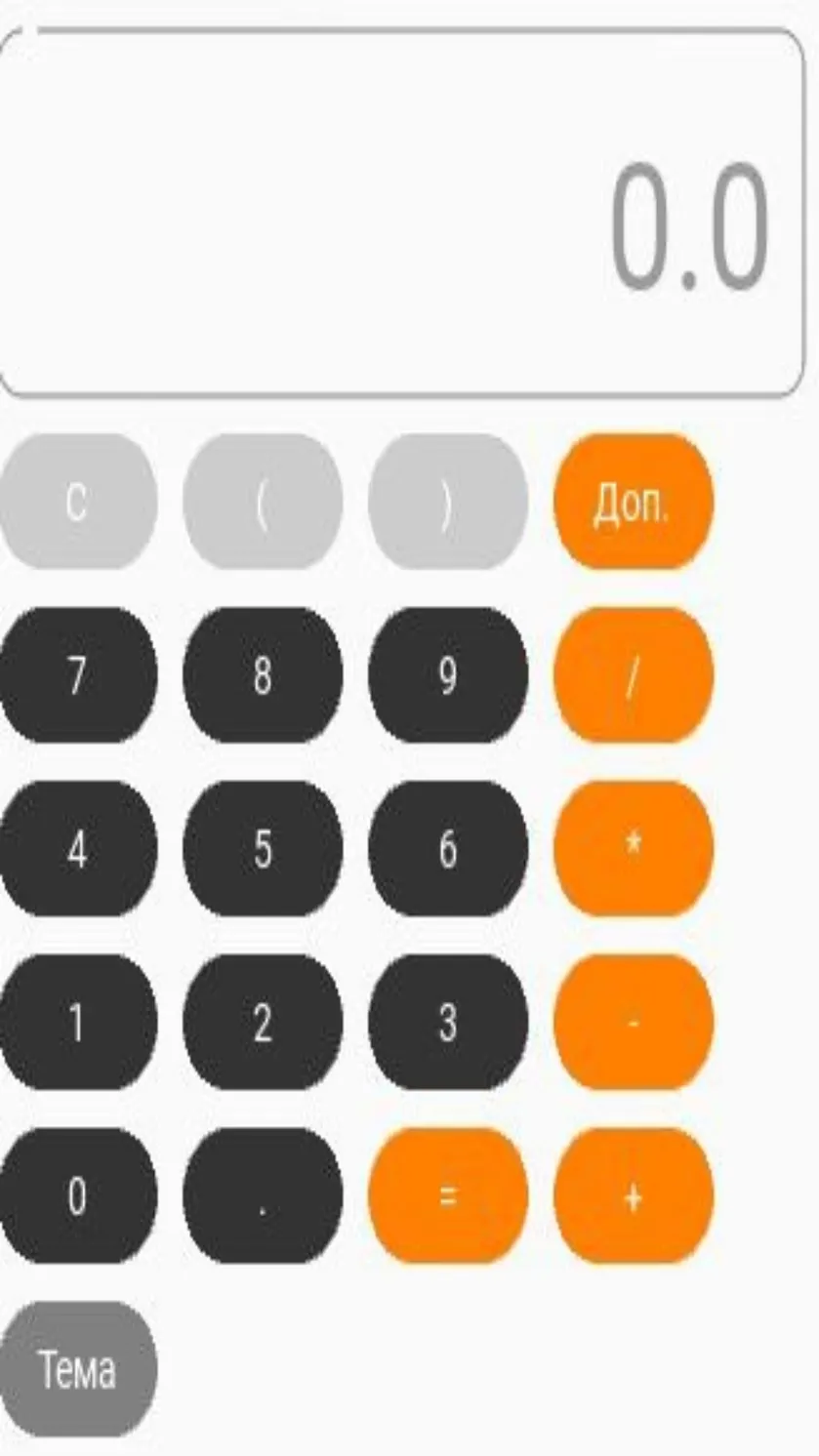Change the theme with Тема button
The width and height of the screenshot is (819, 1456).
[x=77, y=1369]
